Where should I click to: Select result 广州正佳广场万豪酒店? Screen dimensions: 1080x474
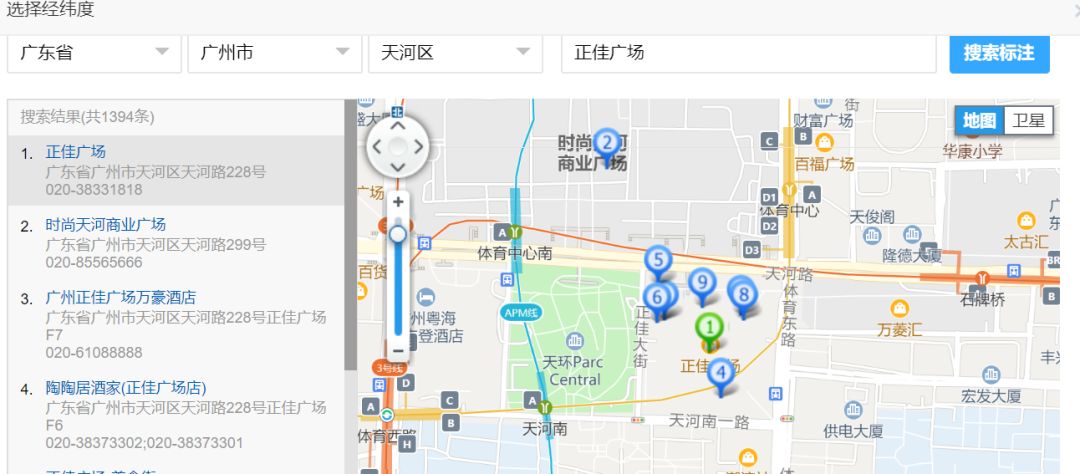[x=120, y=297]
